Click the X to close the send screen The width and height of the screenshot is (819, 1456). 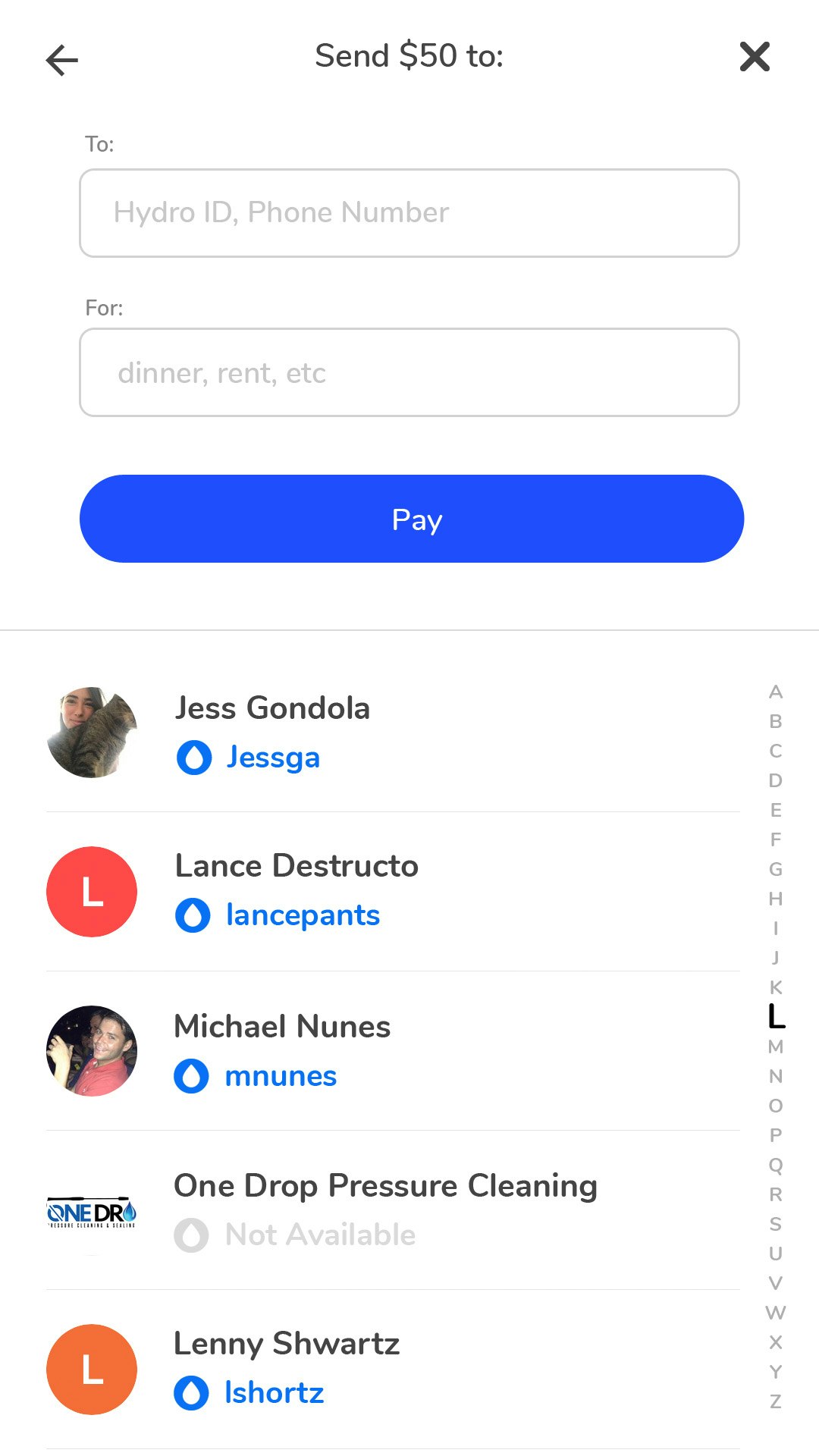[x=755, y=57]
